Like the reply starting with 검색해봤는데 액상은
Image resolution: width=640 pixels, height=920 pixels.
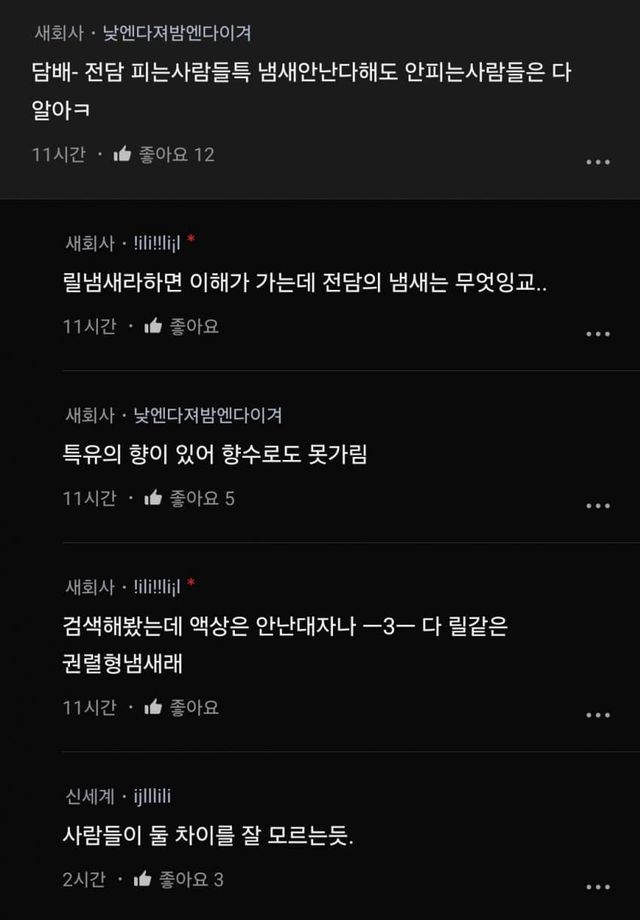(x=154, y=707)
